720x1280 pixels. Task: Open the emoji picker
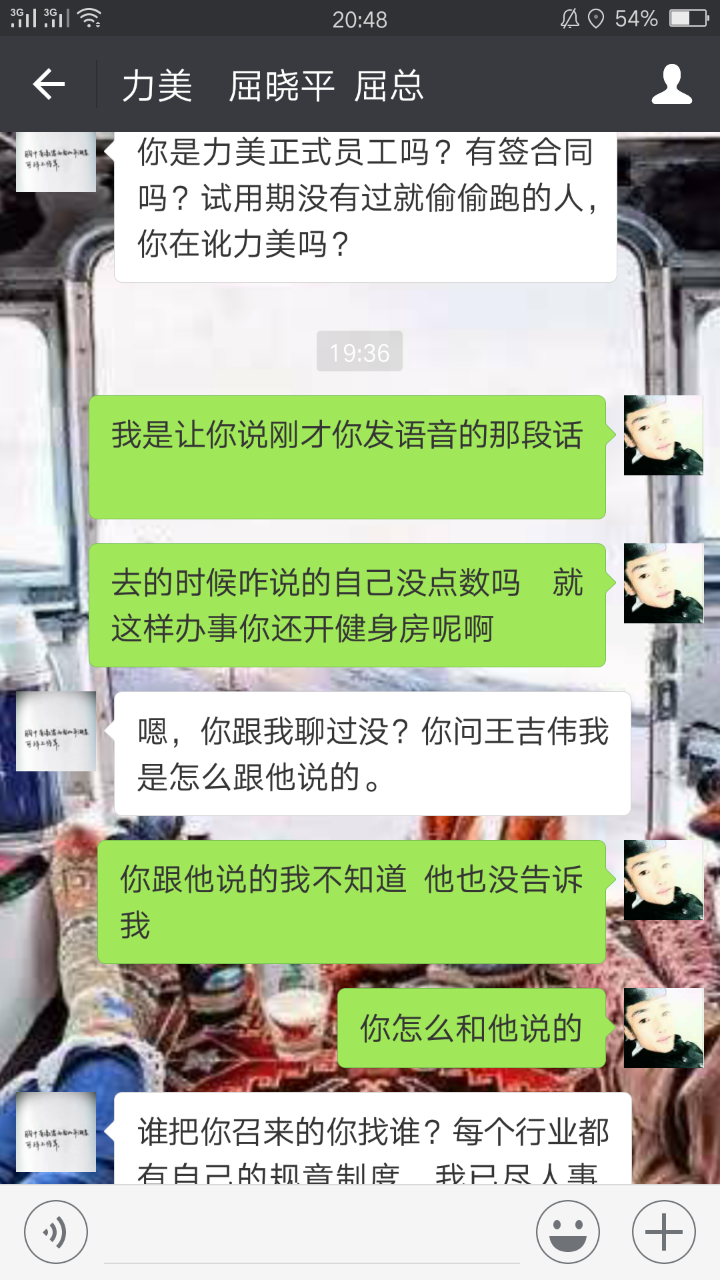[567, 1232]
